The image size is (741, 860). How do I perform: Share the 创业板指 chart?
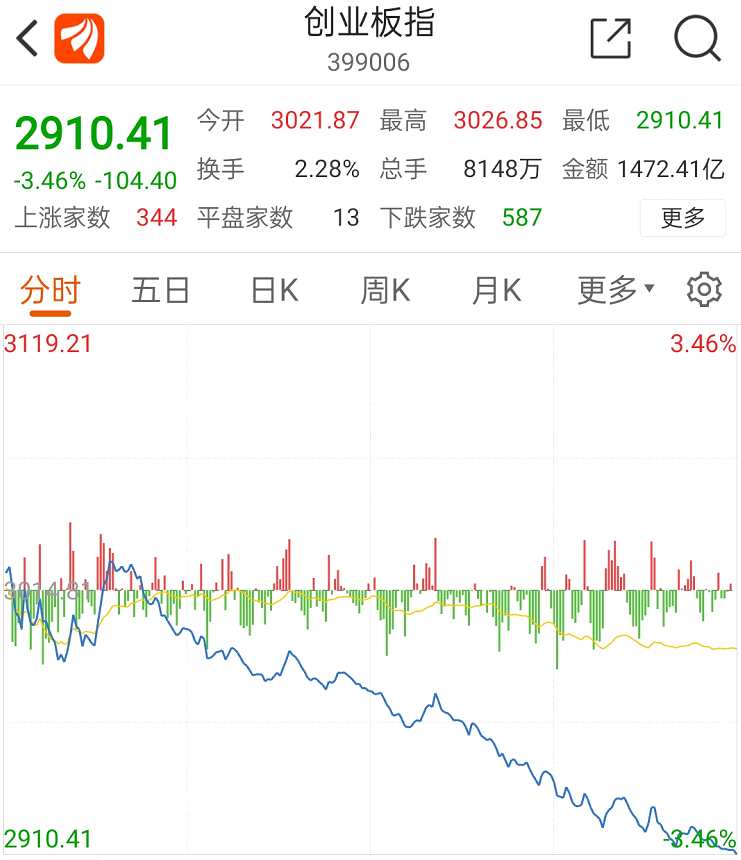610,40
